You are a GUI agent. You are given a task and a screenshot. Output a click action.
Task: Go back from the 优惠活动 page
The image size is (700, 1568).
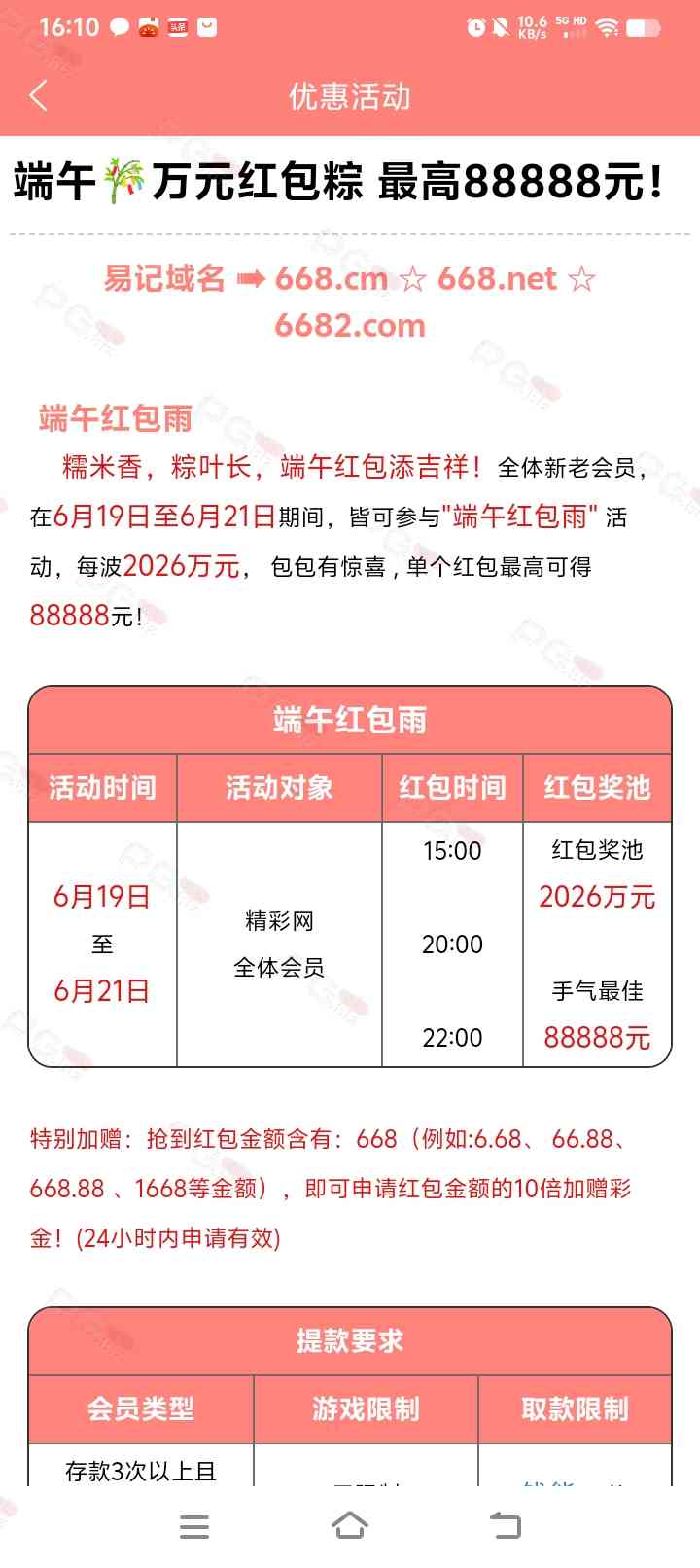[39, 95]
